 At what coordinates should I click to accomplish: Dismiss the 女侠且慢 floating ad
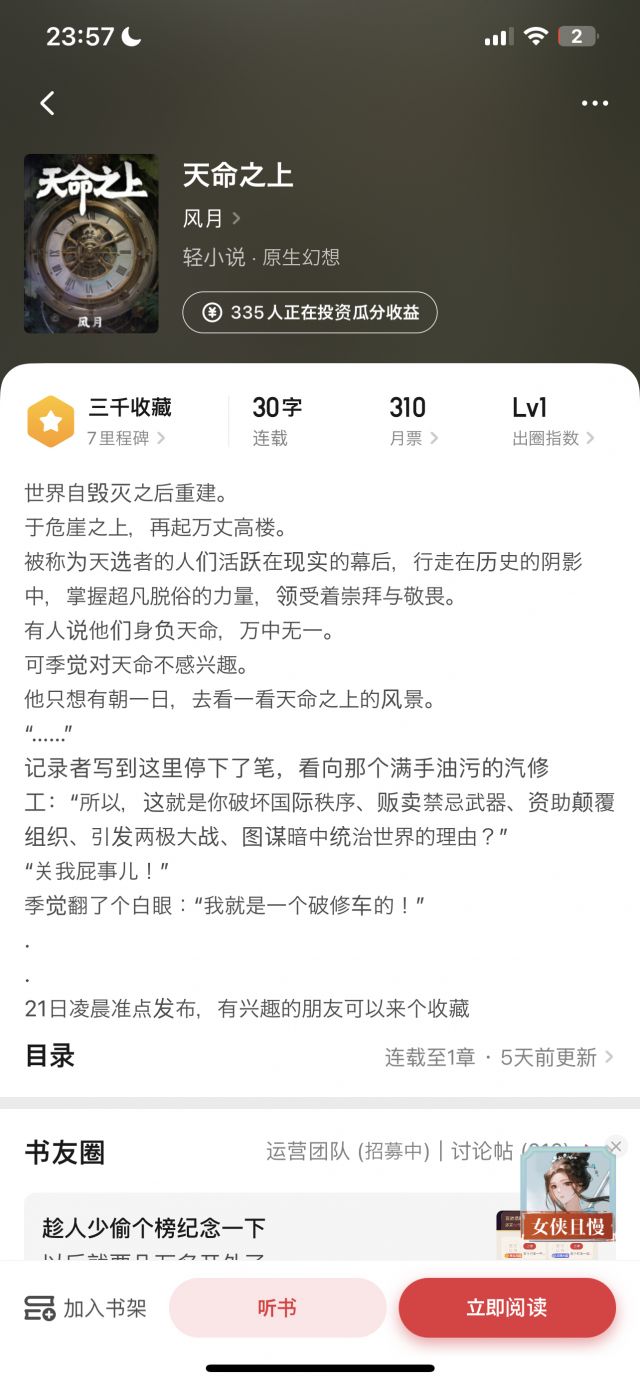[616, 1146]
